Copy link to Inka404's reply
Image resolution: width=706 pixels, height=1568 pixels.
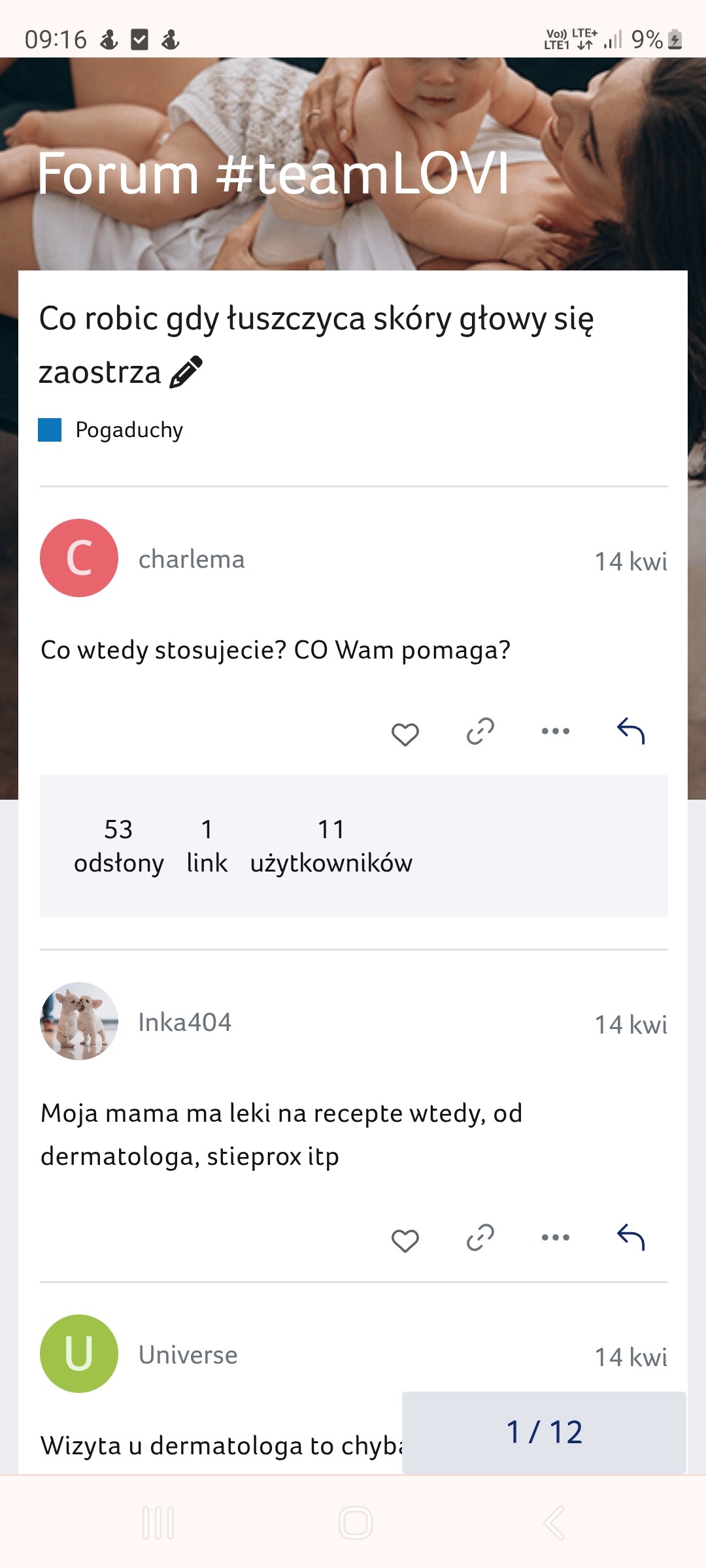[480, 1237]
